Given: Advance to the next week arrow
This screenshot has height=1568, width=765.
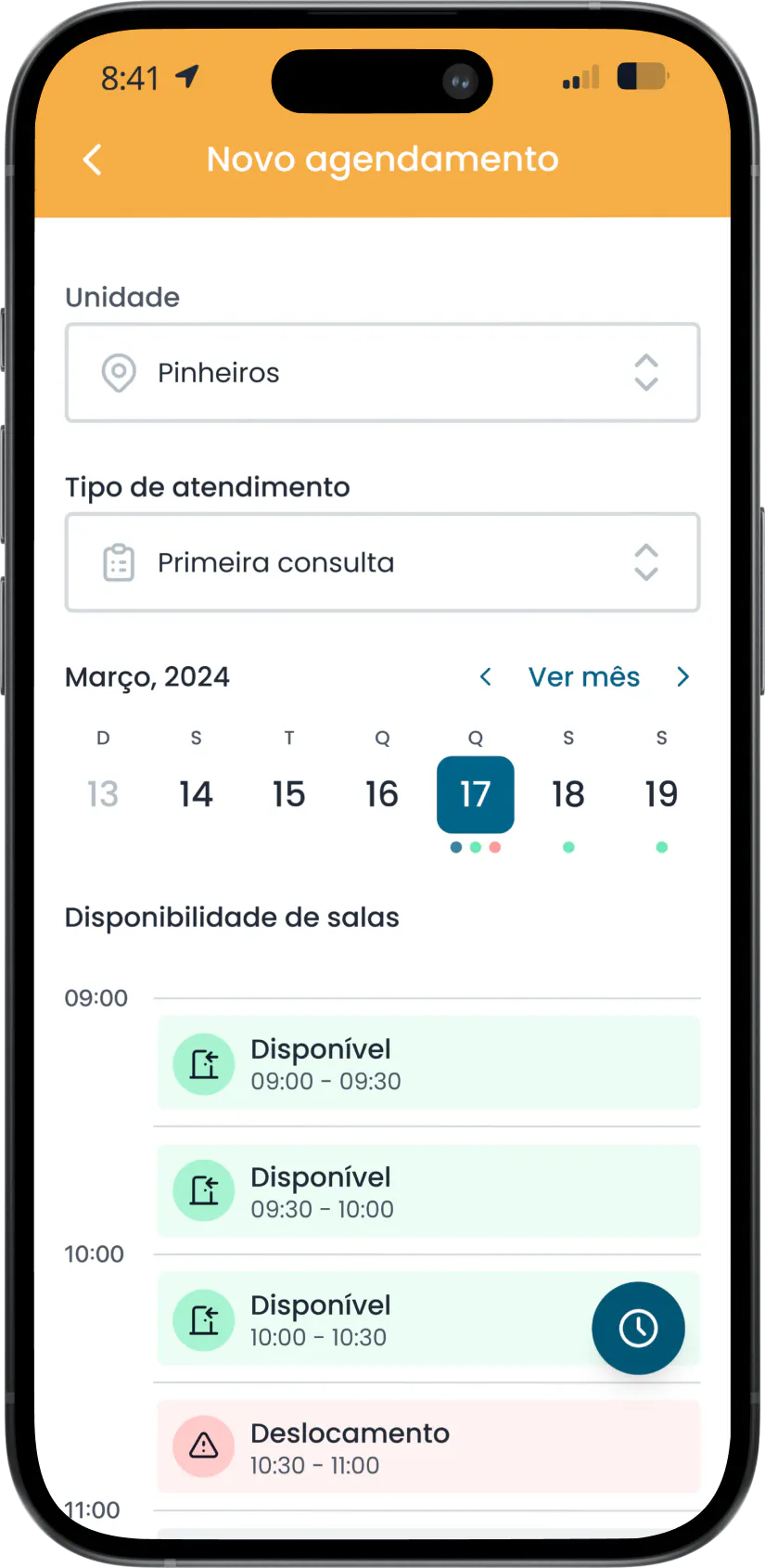Looking at the screenshot, I should point(683,677).
